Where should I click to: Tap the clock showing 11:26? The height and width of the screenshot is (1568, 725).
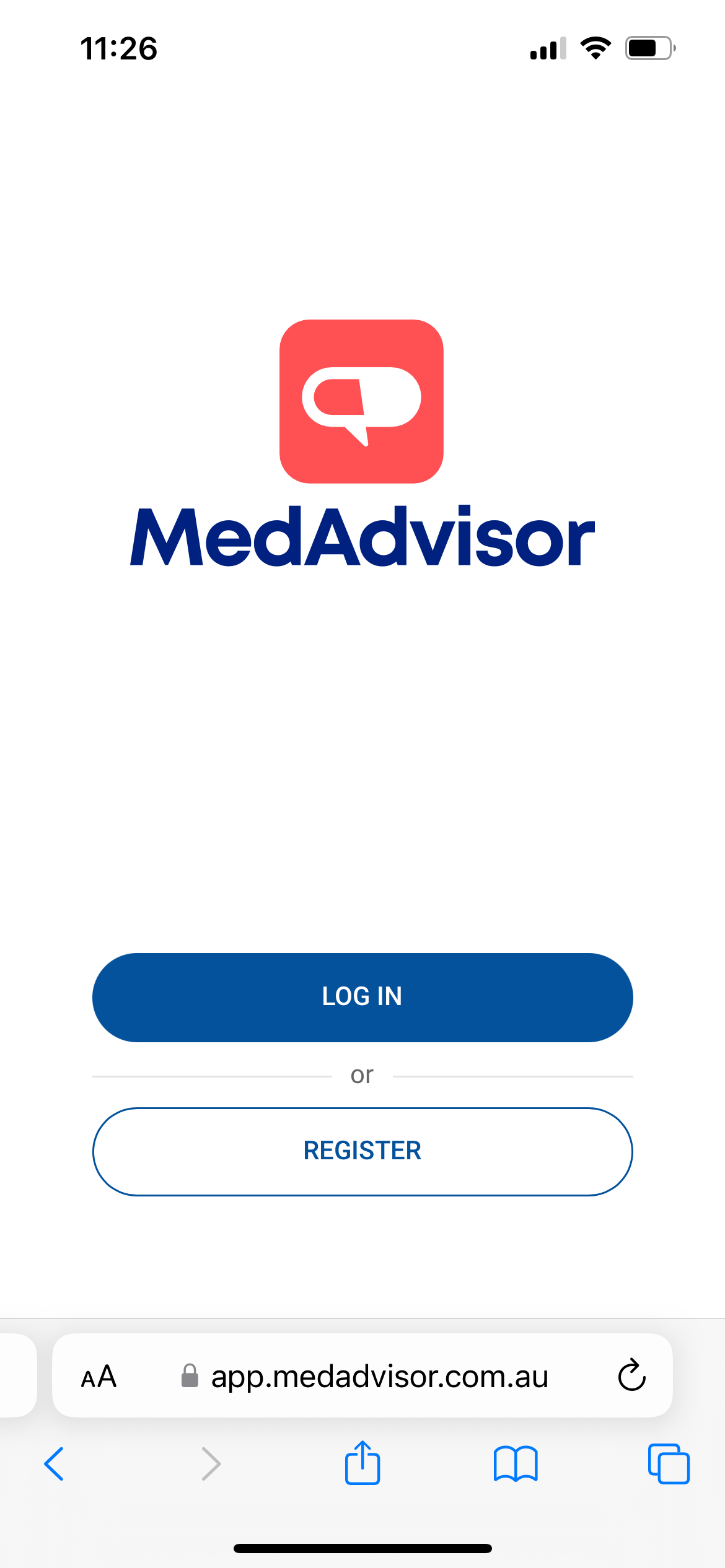[120, 49]
